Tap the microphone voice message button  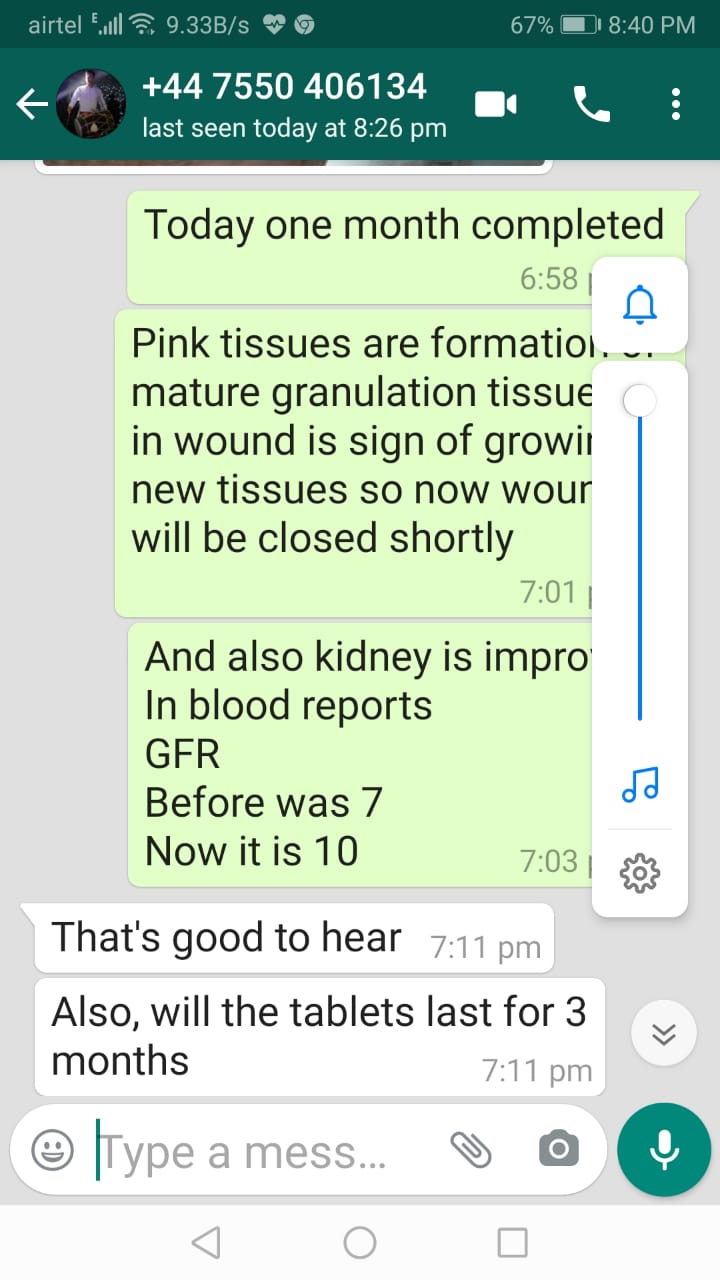tap(664, 1150)
